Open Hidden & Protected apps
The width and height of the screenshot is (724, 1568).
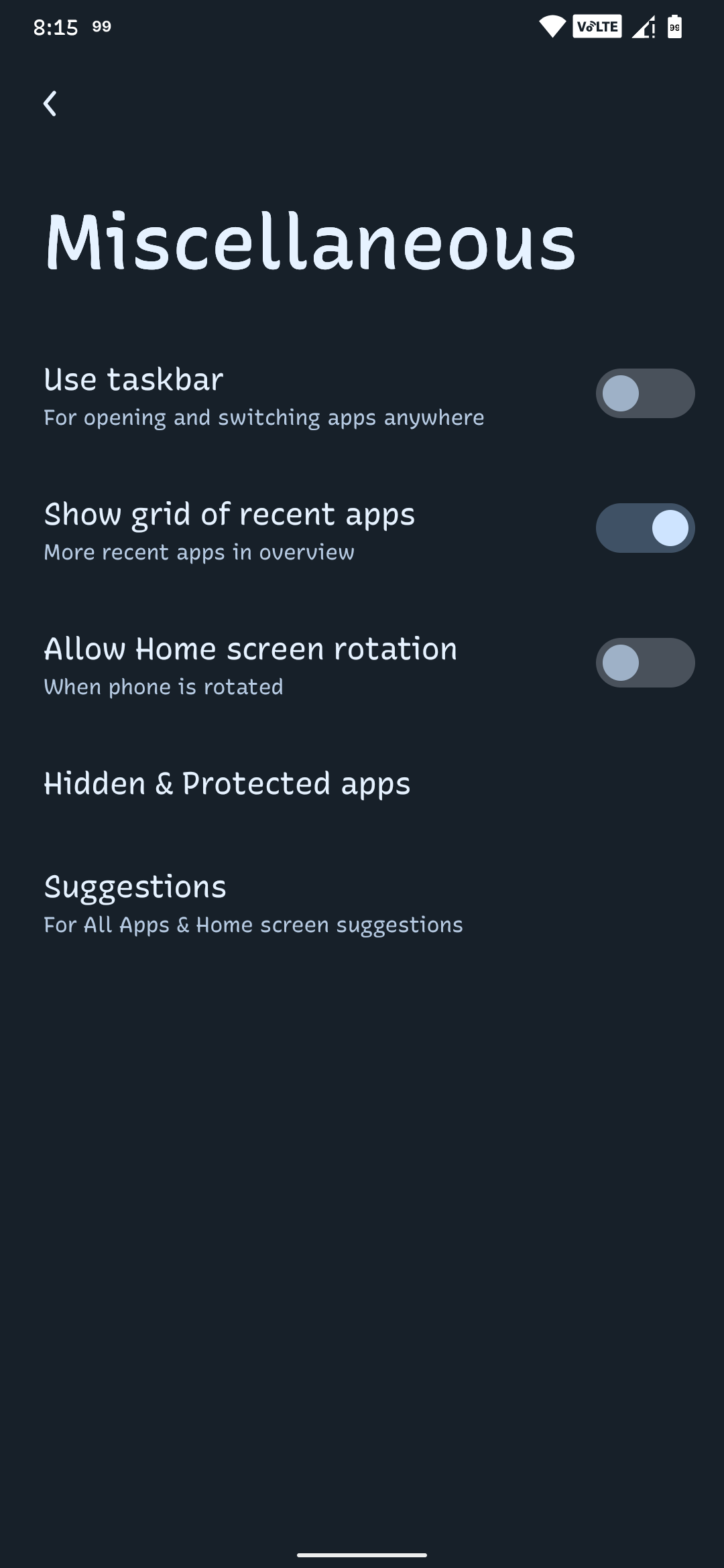pos(227,784)
